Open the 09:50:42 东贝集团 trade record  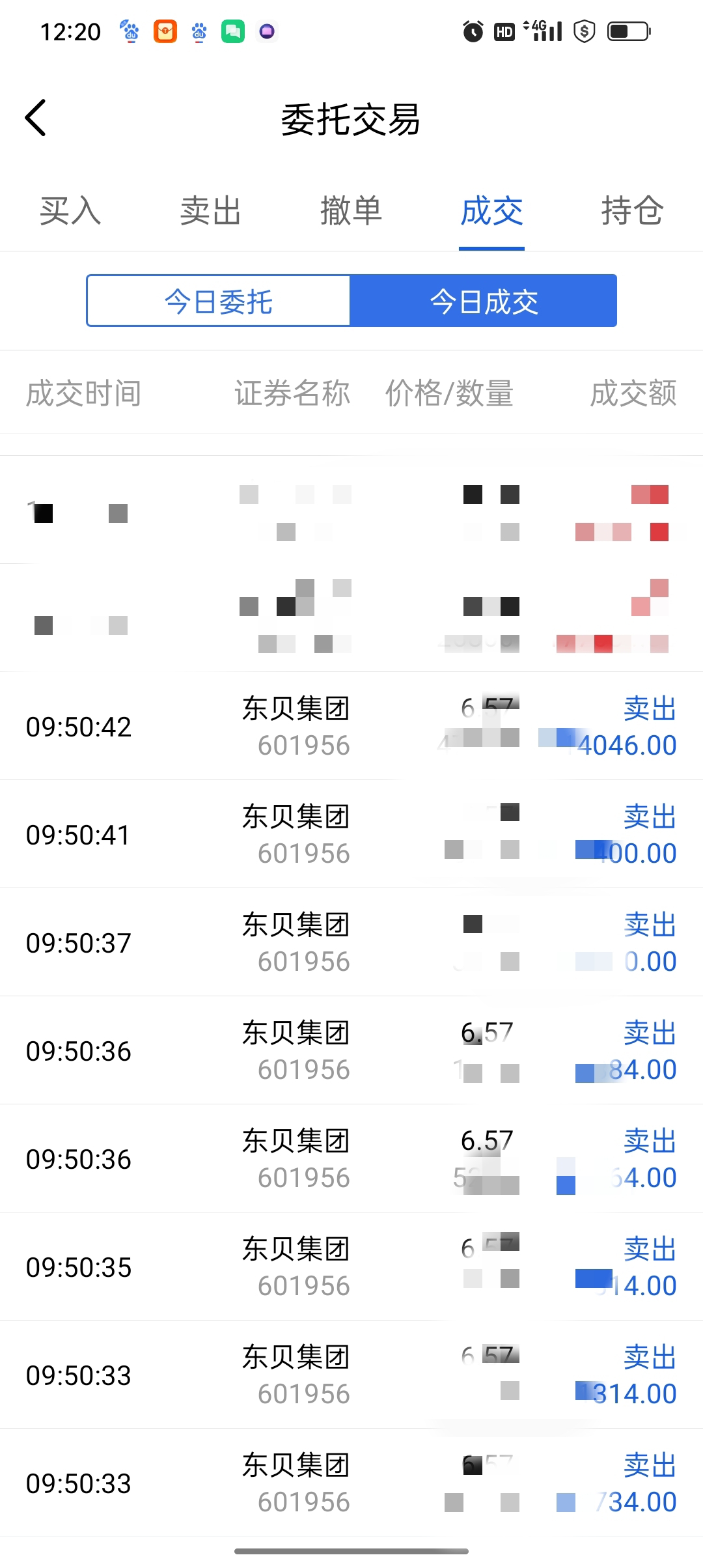351,726
